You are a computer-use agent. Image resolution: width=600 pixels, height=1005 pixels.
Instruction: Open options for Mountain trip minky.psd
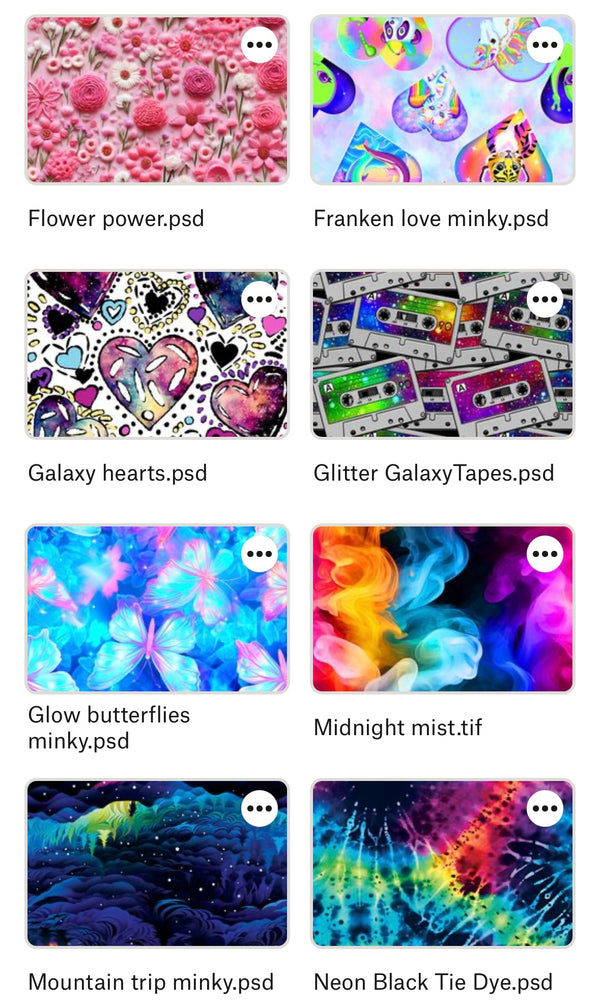pyautogui.click(x=260, y=808)
